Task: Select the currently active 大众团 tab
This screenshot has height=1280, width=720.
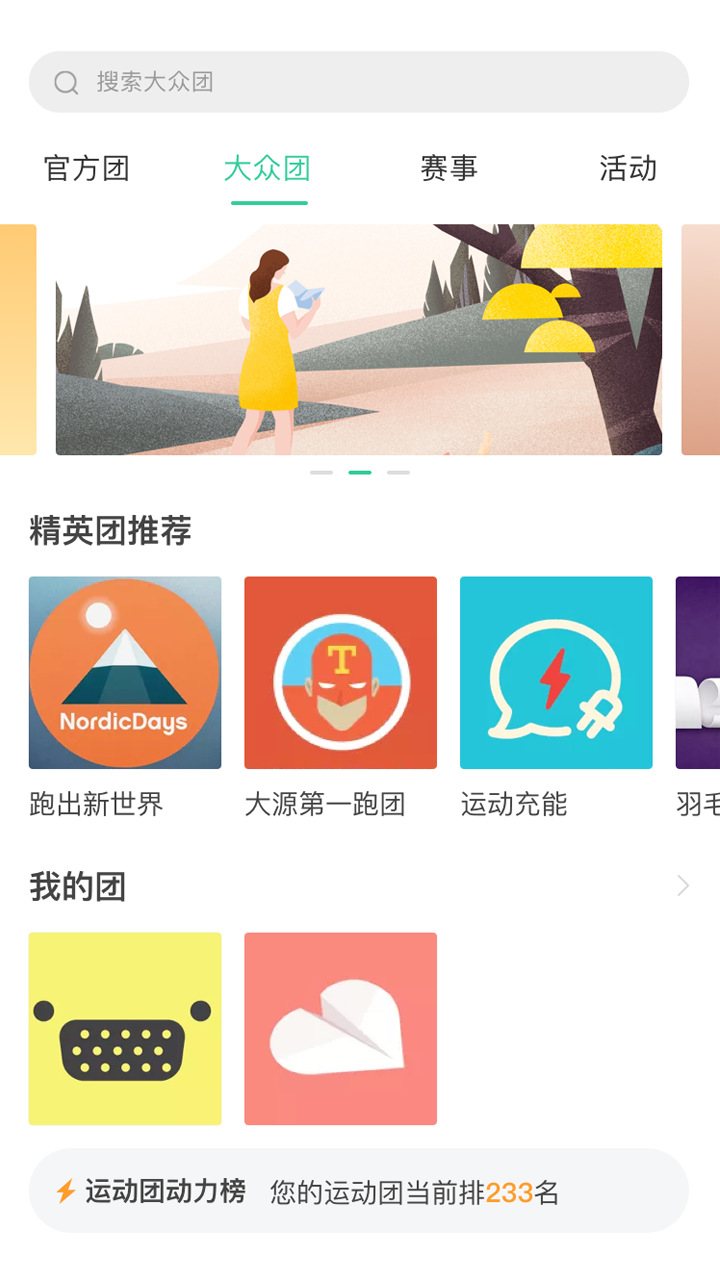Action: point(267,170)
